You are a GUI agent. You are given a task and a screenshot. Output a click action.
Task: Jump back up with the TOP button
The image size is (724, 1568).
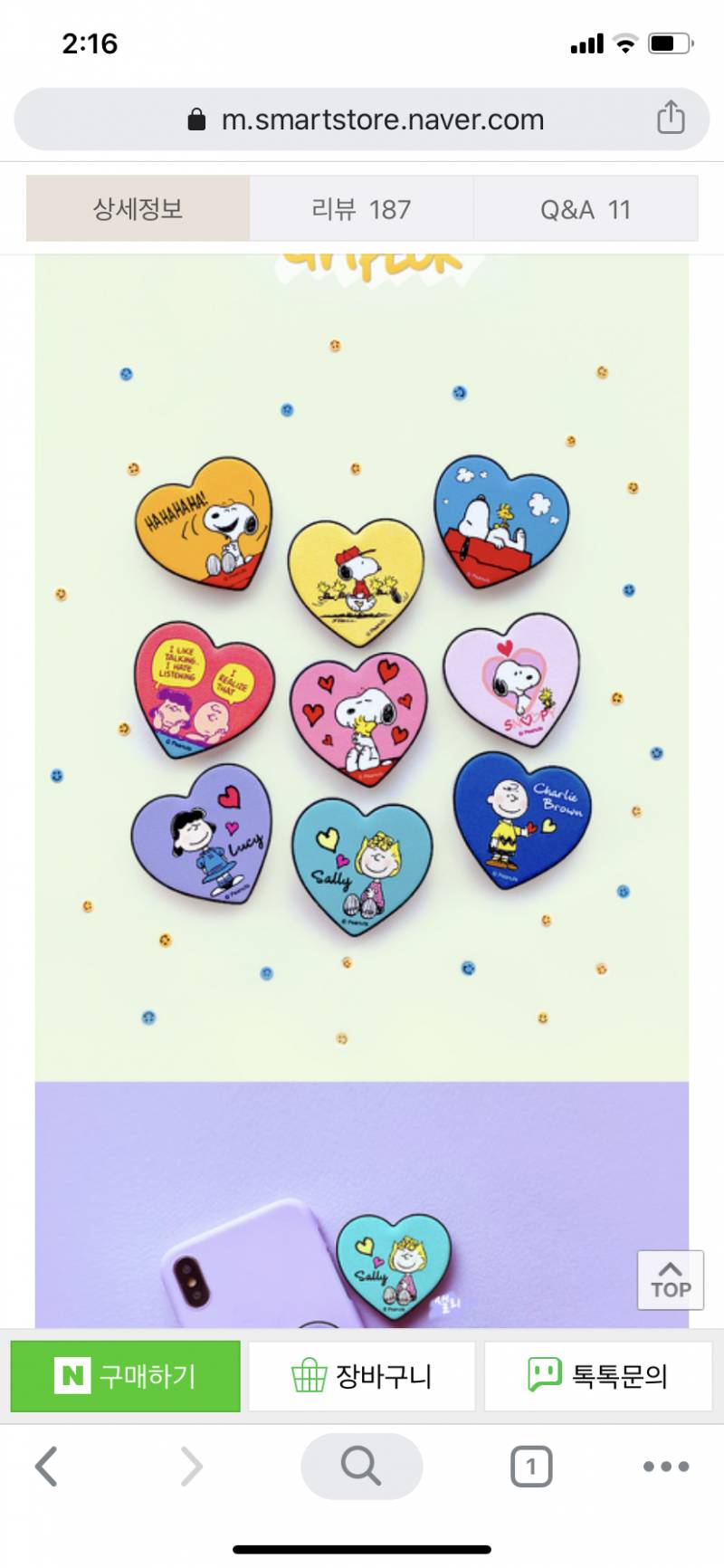pos(671,1280)
